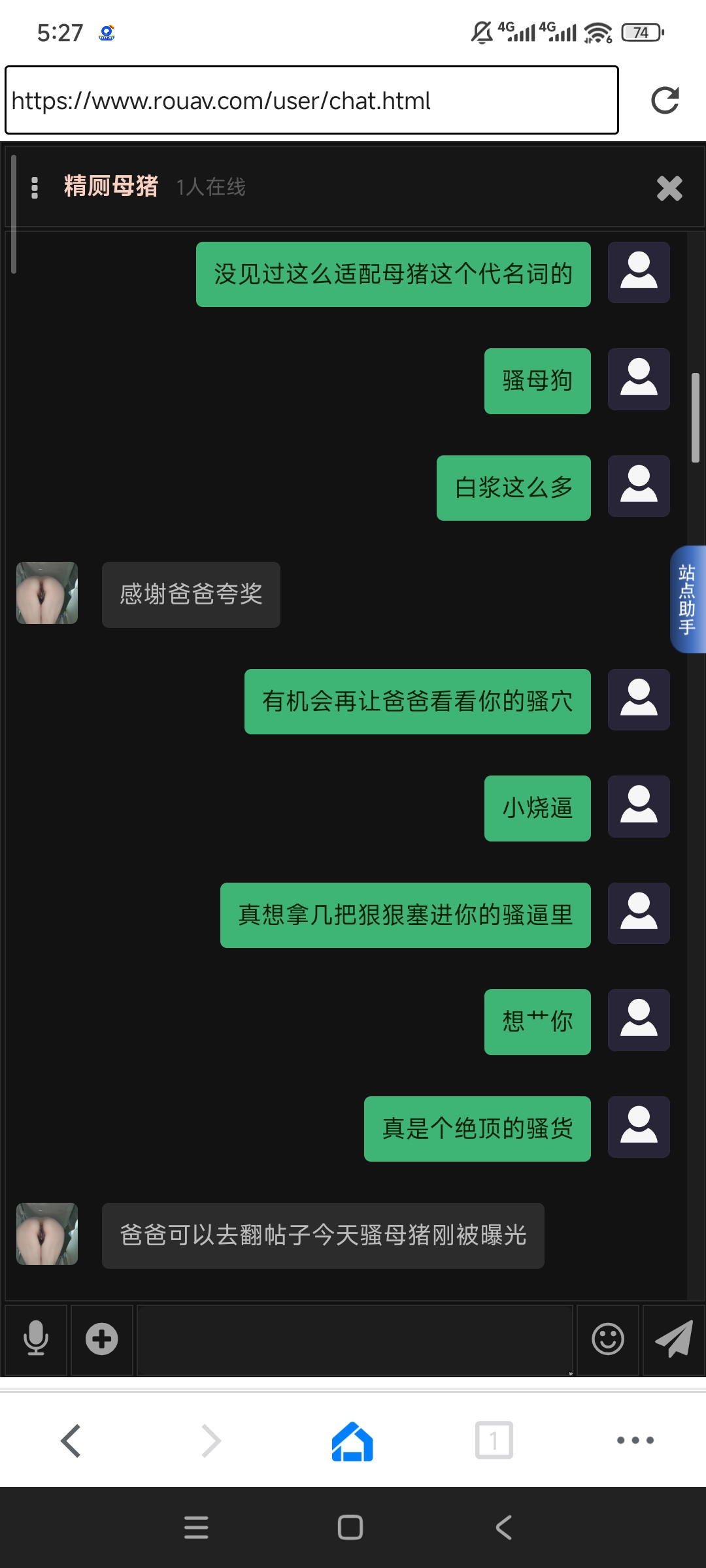Focus the message text field
Image resolution: width=706 pixels, height=1568 pixels.
(x=354, y=1339)
